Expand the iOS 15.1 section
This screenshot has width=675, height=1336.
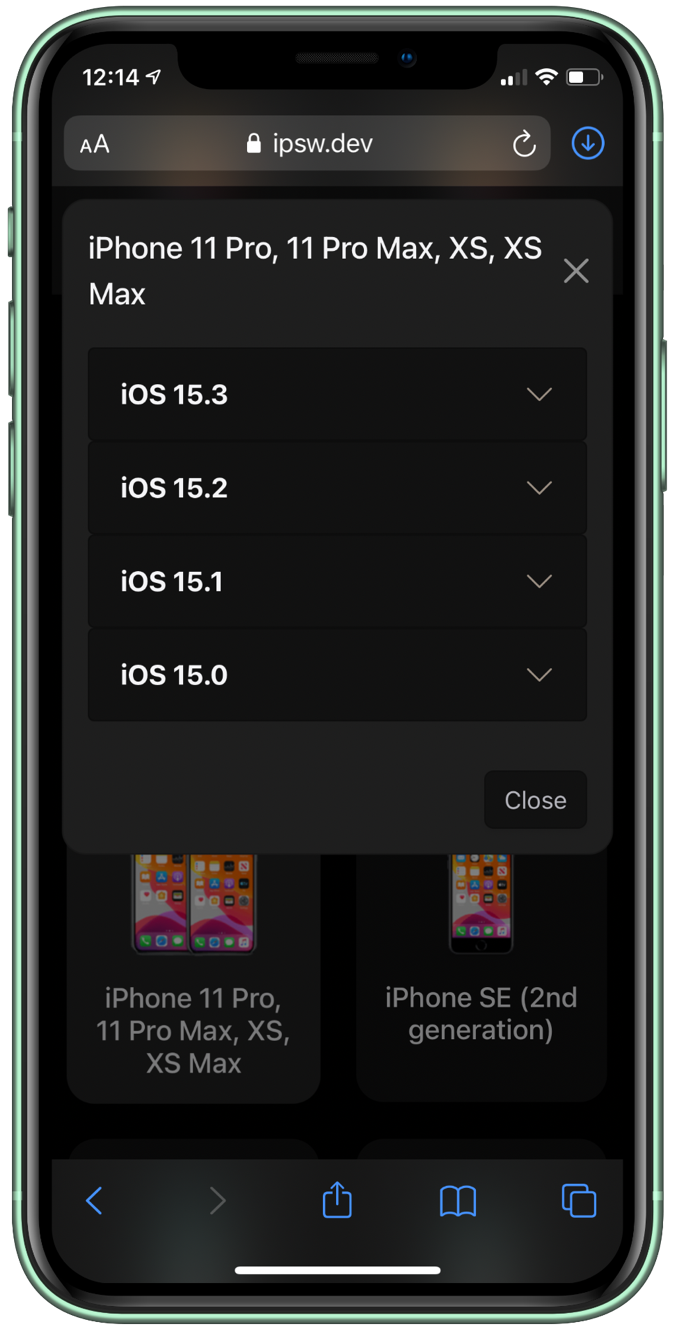(337, 581)
